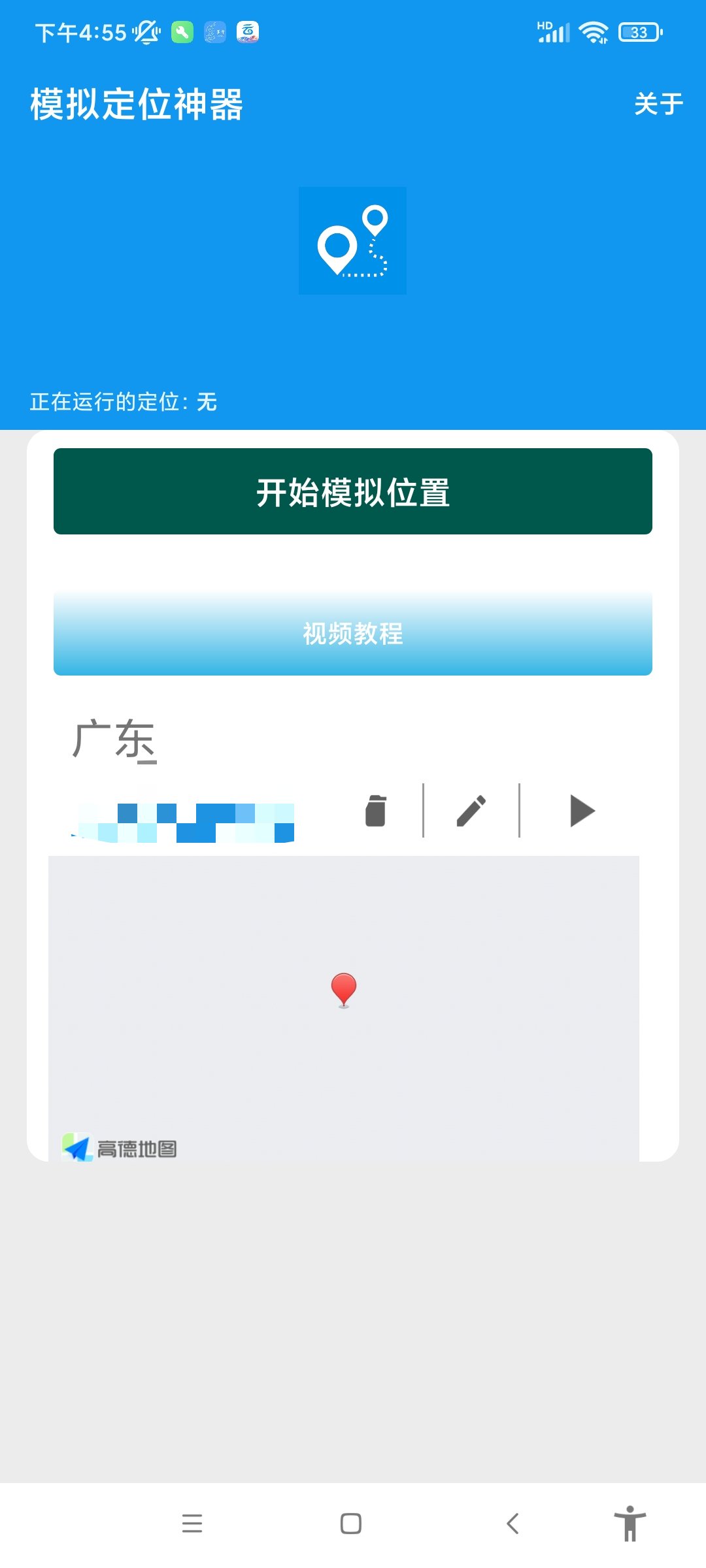Tap the 开始模拟位置 button

353,491
